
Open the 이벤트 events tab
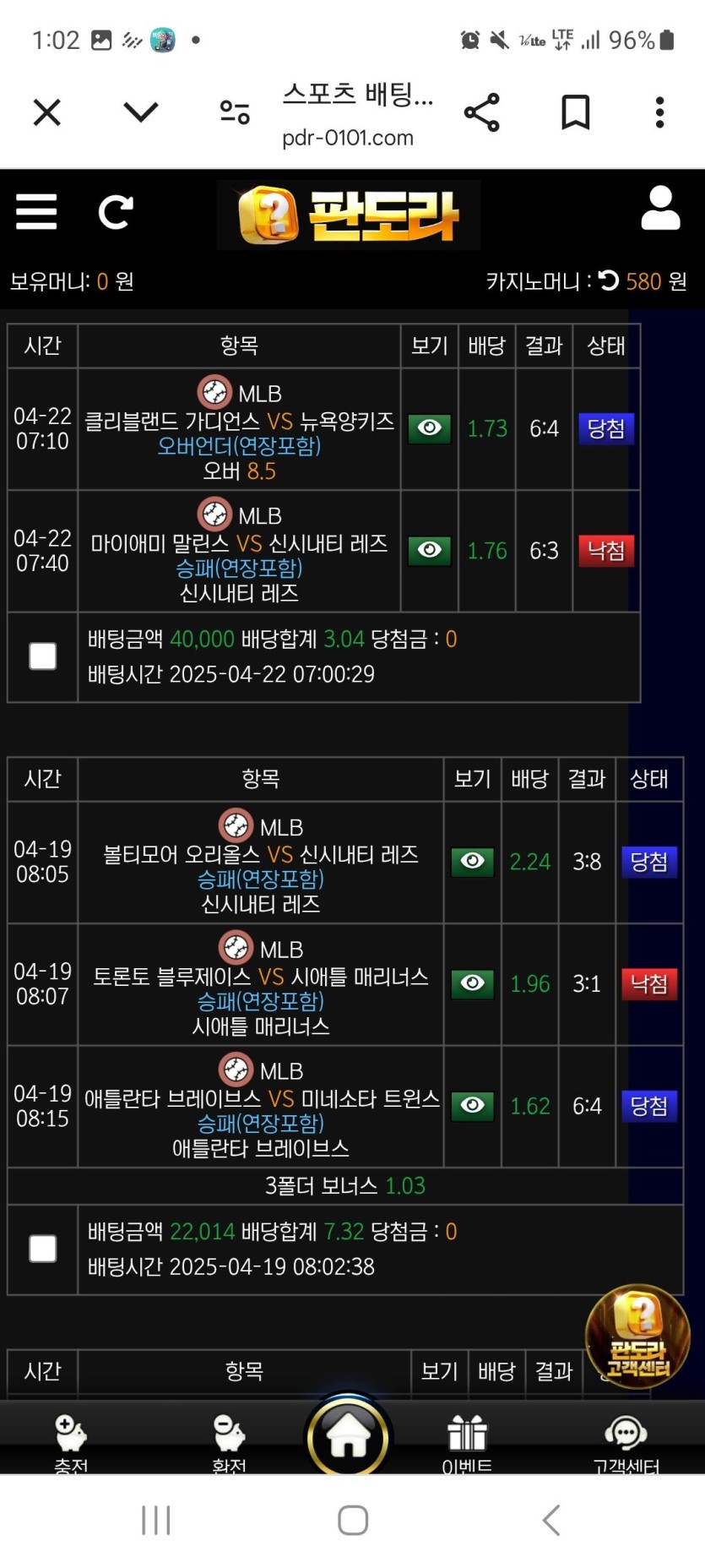[467, 1442]
